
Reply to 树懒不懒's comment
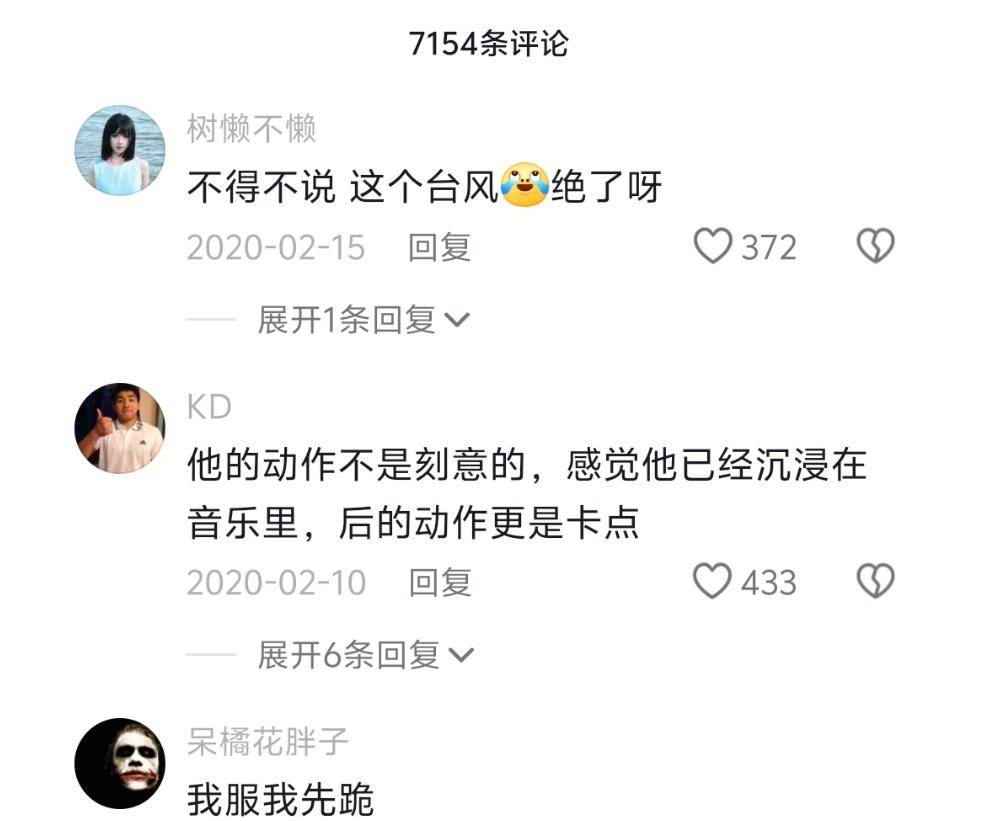[439, 247]
